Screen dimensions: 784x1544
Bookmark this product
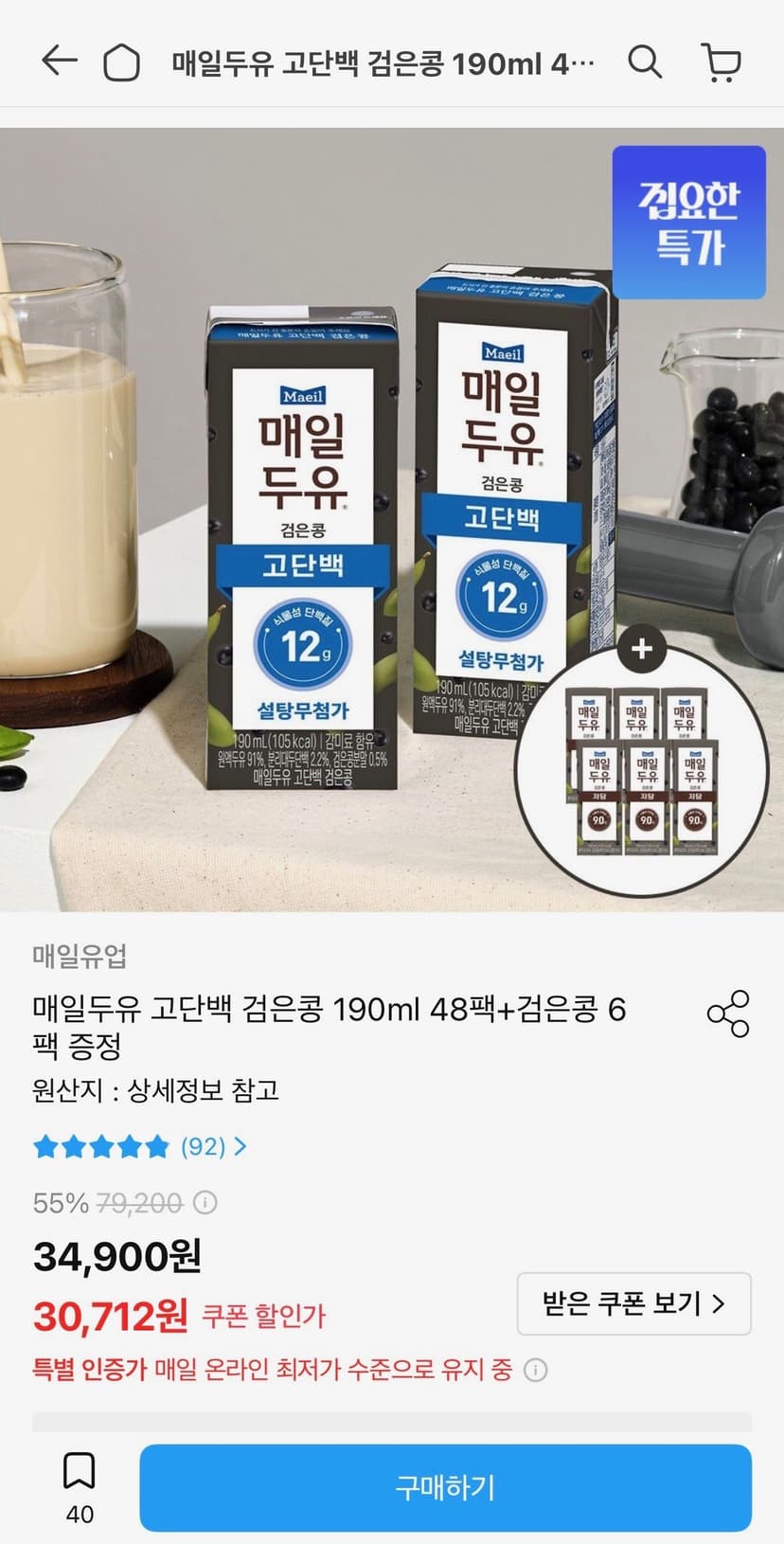click(80, 1487)
